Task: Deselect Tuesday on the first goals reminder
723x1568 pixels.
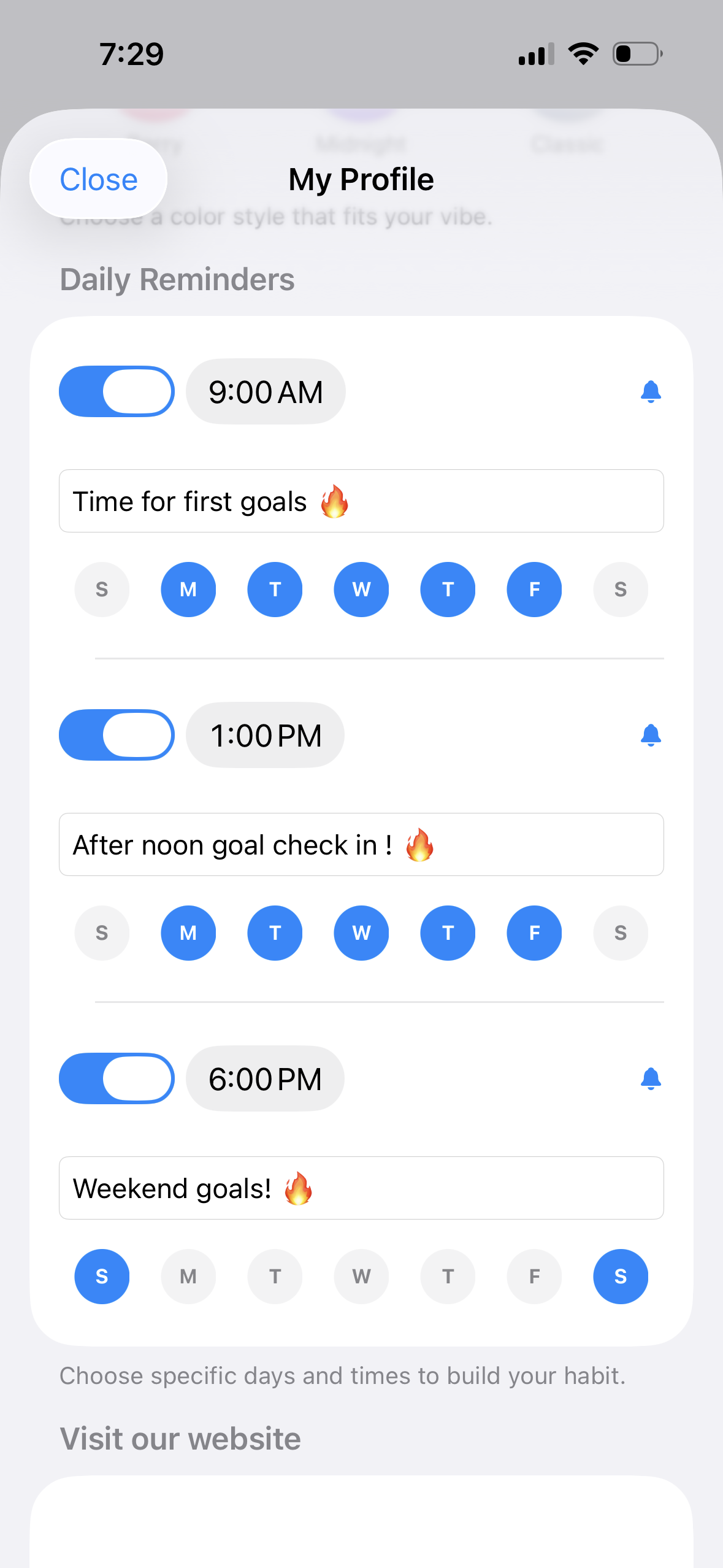Action: coord(275,589)
